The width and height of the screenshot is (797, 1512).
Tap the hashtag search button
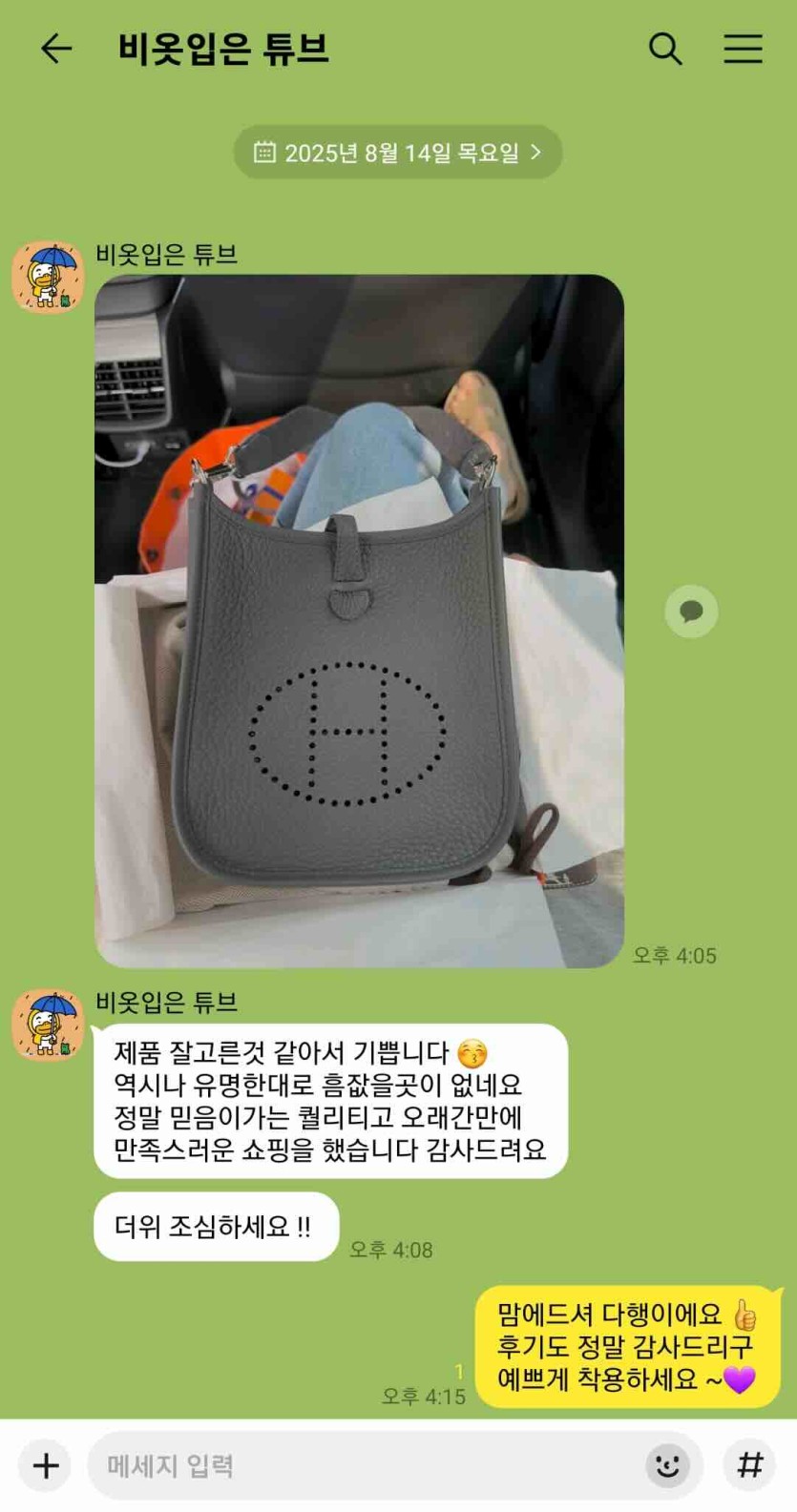click(750, 1465)
